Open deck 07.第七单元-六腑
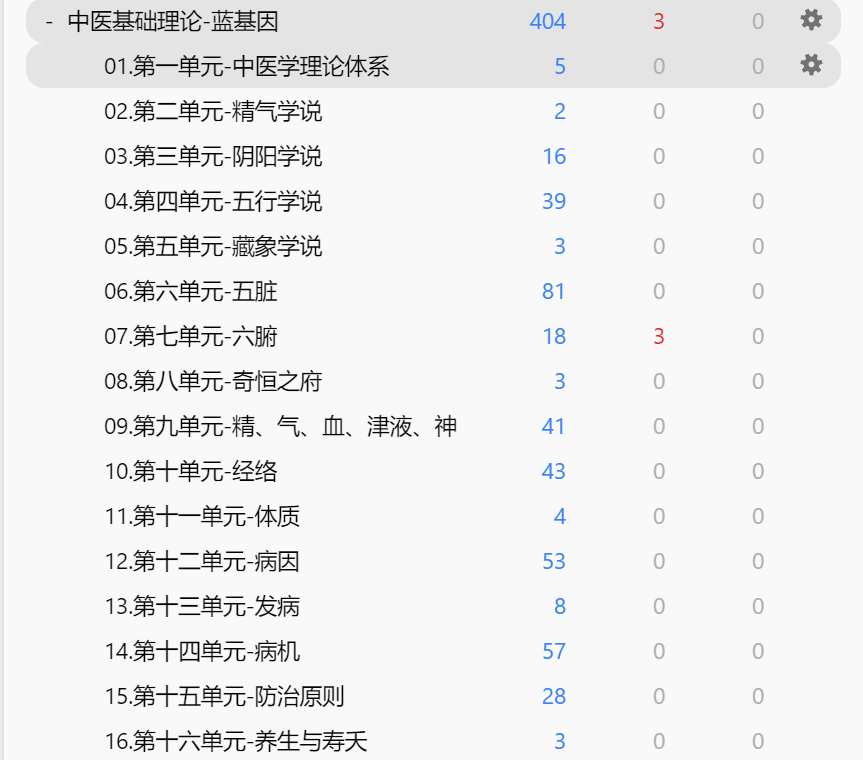The height and width of the screenshot is (760, 863). point(191,337)
